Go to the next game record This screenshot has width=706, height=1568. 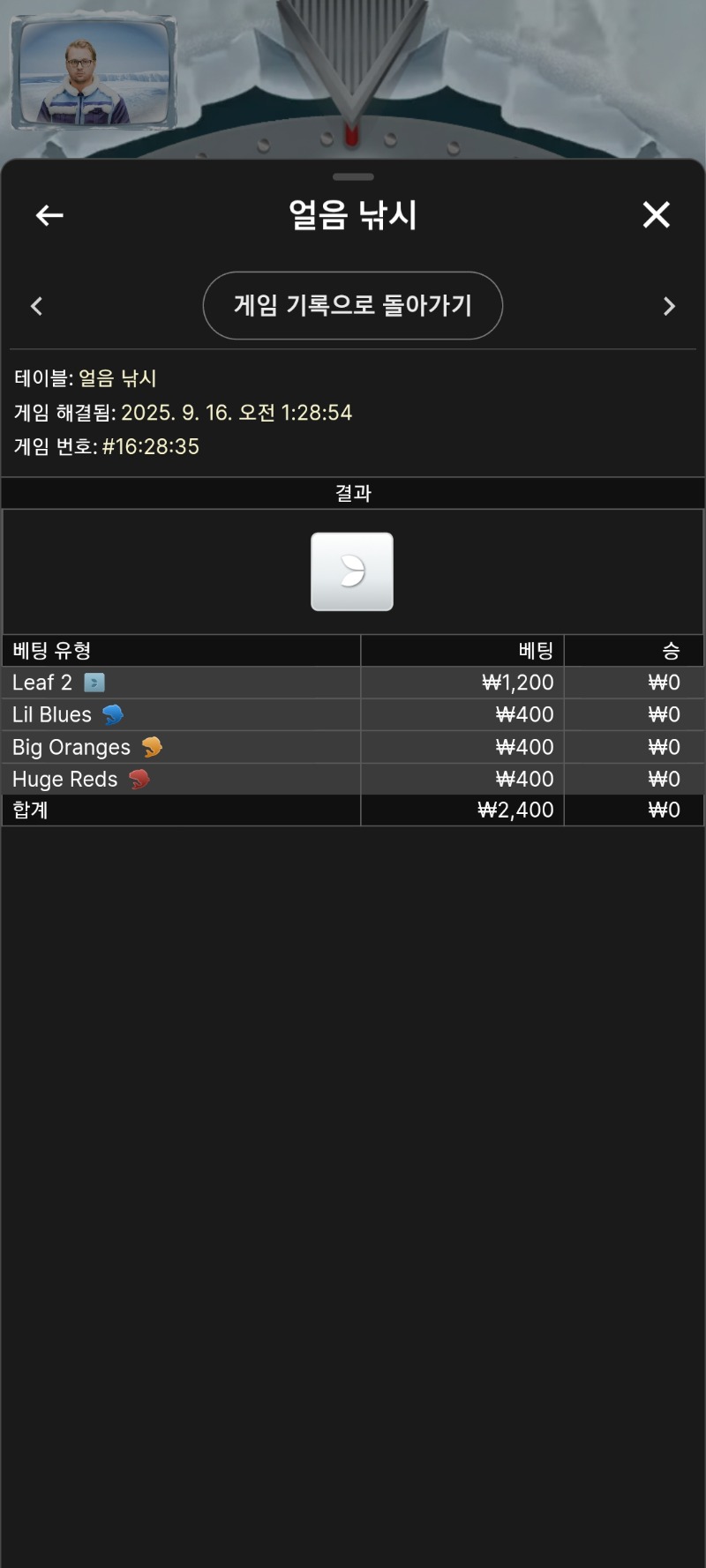(x=669, y=306)
